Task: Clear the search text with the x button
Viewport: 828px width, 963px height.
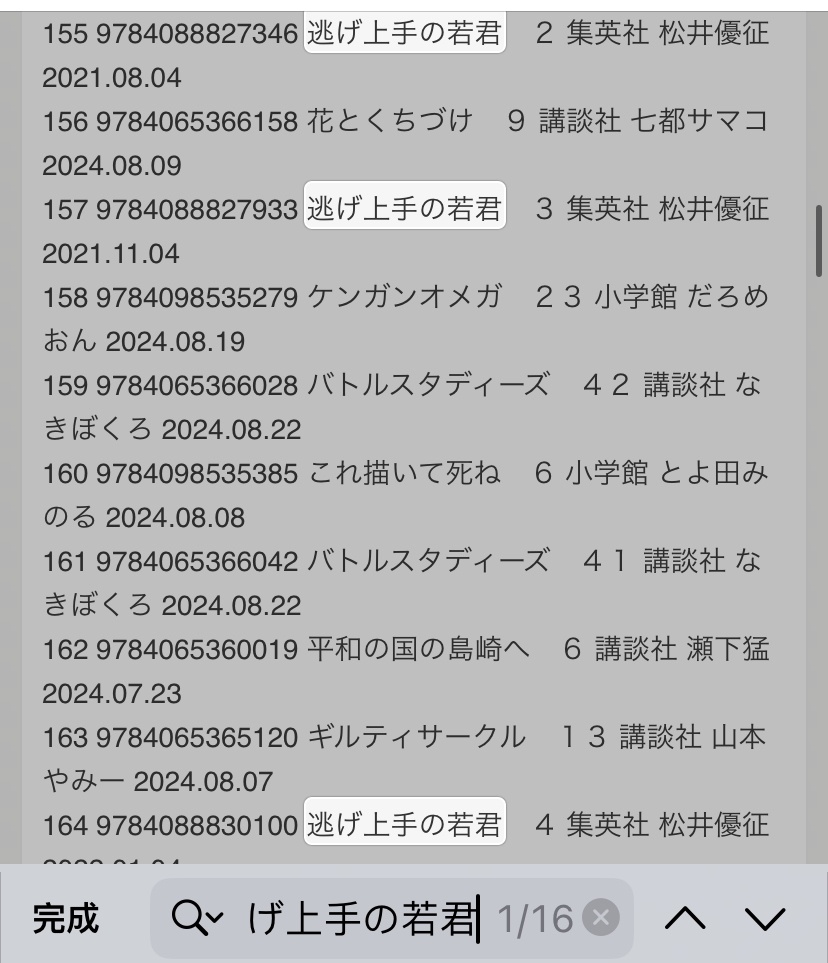Action: pyautogui.click(x=601, y=917)
